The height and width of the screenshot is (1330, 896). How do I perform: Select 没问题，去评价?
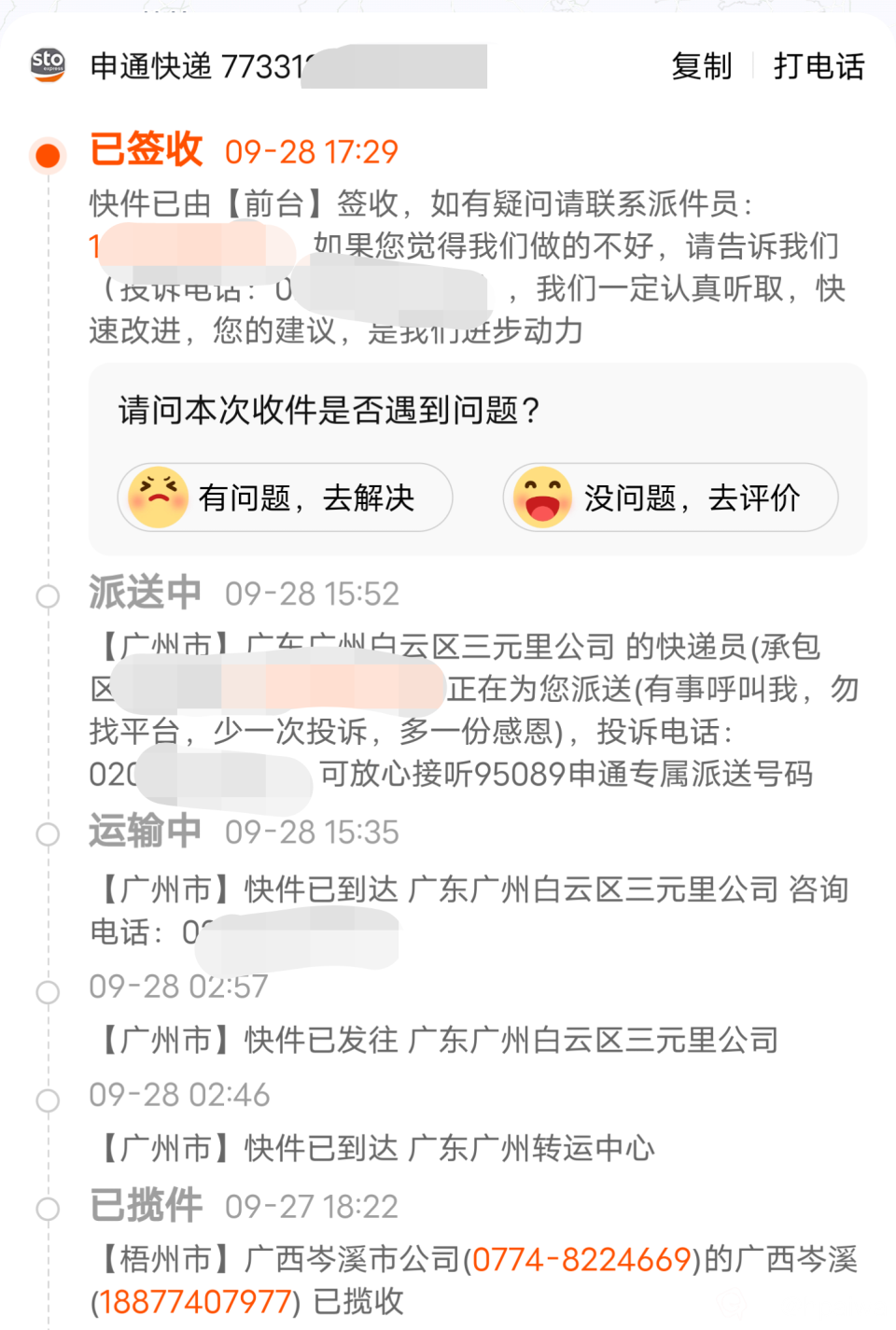670,497
